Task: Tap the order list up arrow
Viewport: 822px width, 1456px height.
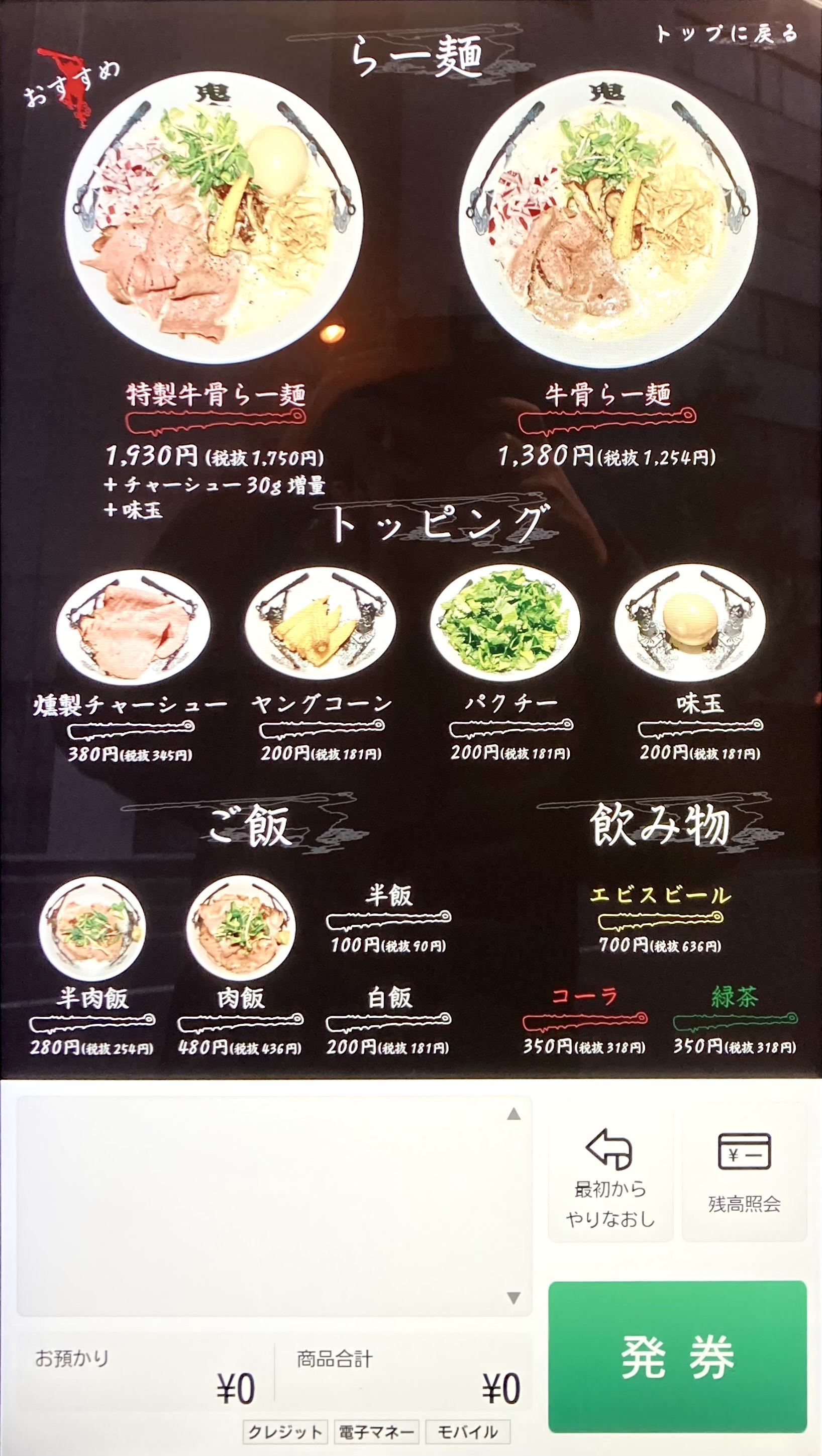Action: coord(513,1114)
